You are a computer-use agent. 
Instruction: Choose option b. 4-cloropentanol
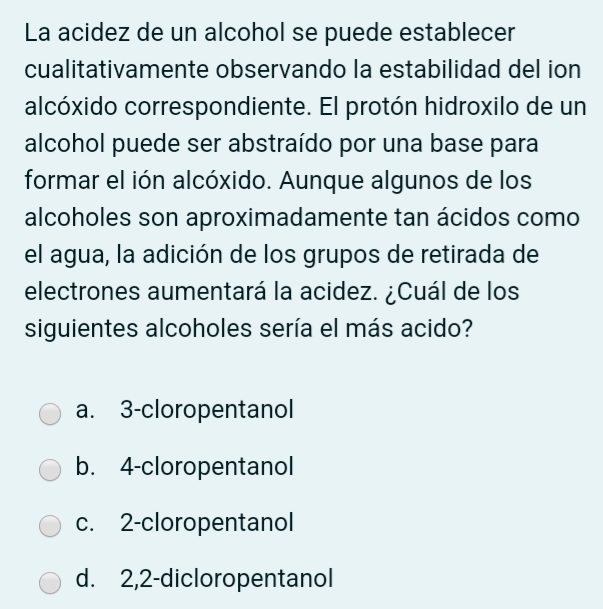coord(50,468)
